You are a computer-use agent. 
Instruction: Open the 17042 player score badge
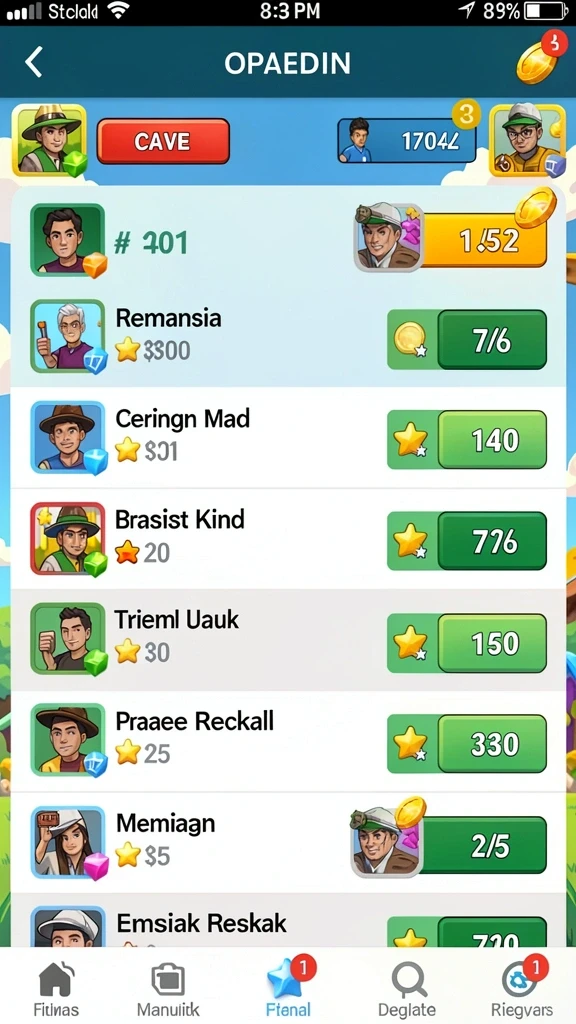[406, 140]
